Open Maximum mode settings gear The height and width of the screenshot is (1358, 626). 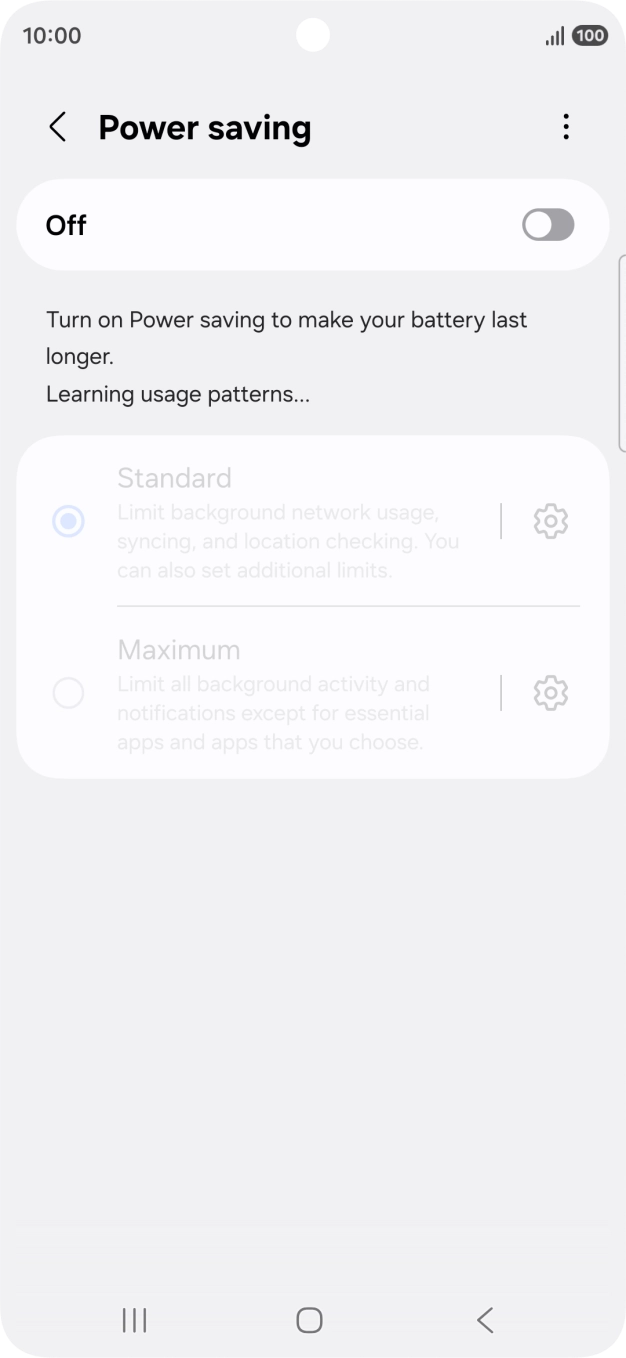550,693
